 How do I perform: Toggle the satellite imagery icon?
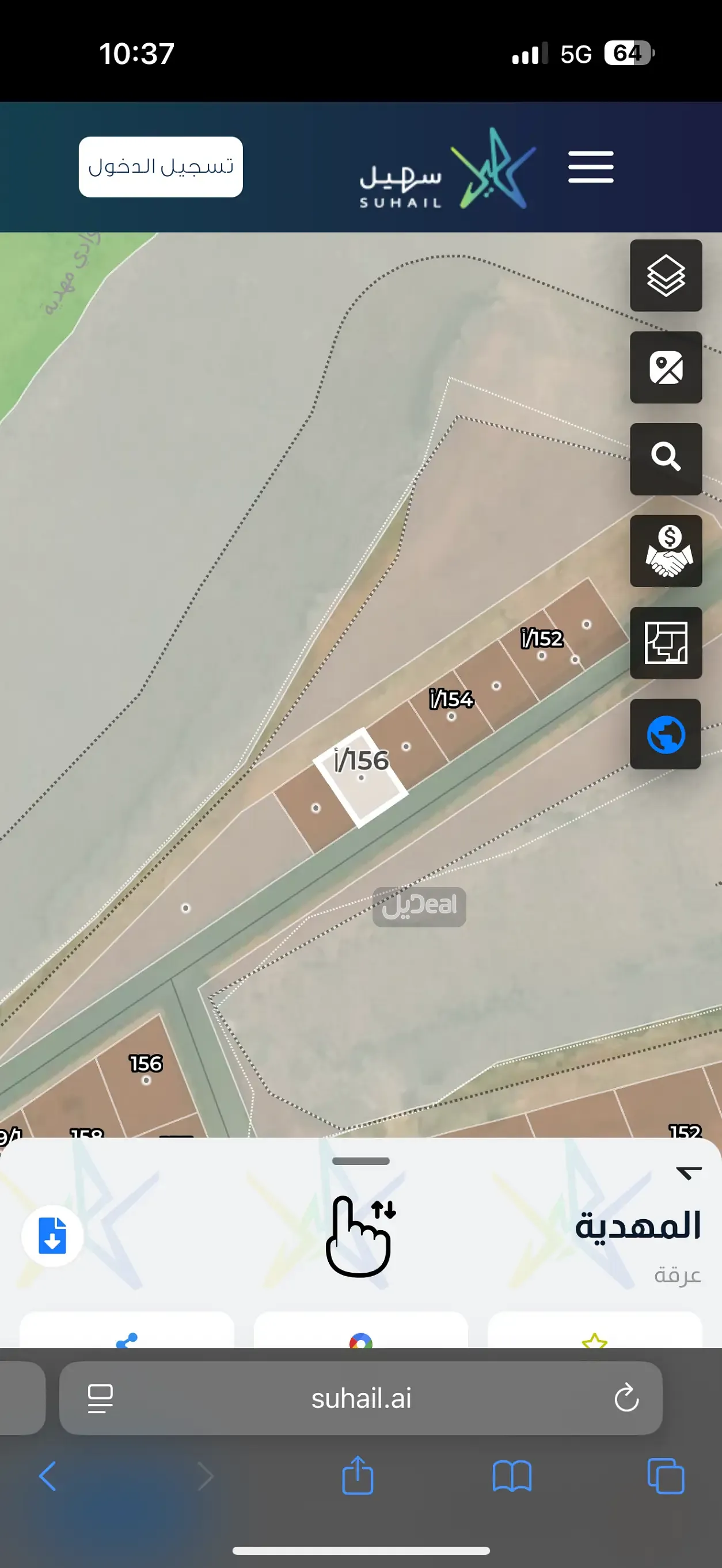666,368
